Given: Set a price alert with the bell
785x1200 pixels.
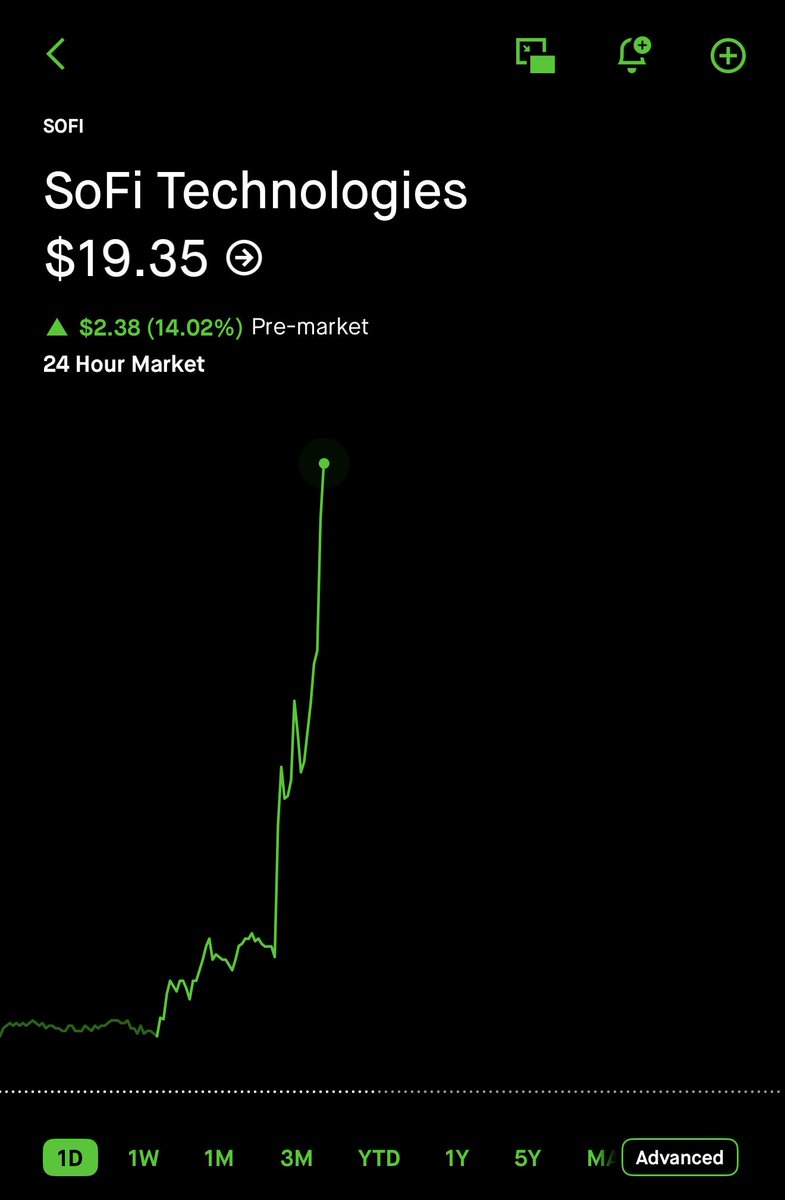Looking at the screenshot, I should (633, 55).
